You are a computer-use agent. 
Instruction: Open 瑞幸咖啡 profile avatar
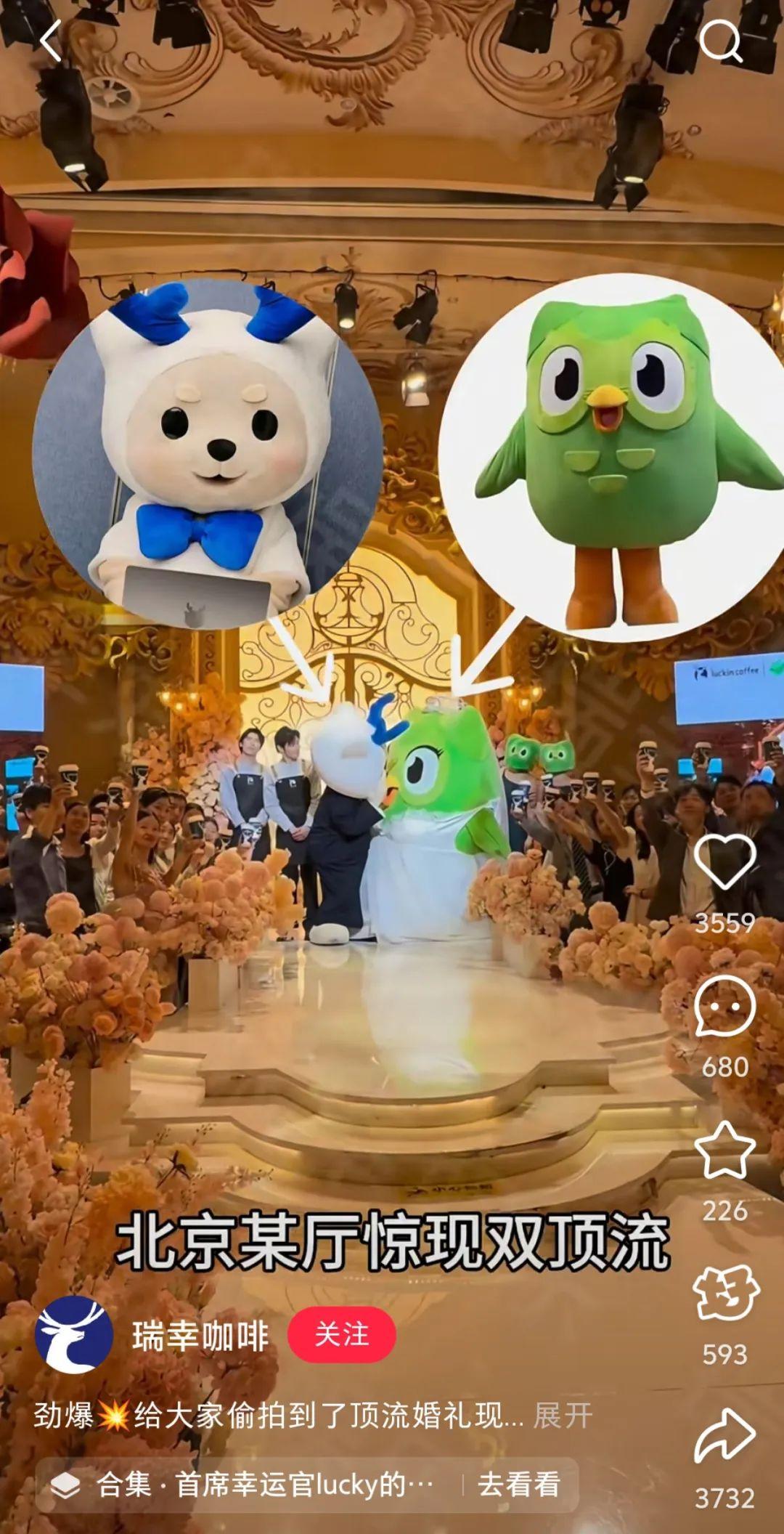(74, 1335)
